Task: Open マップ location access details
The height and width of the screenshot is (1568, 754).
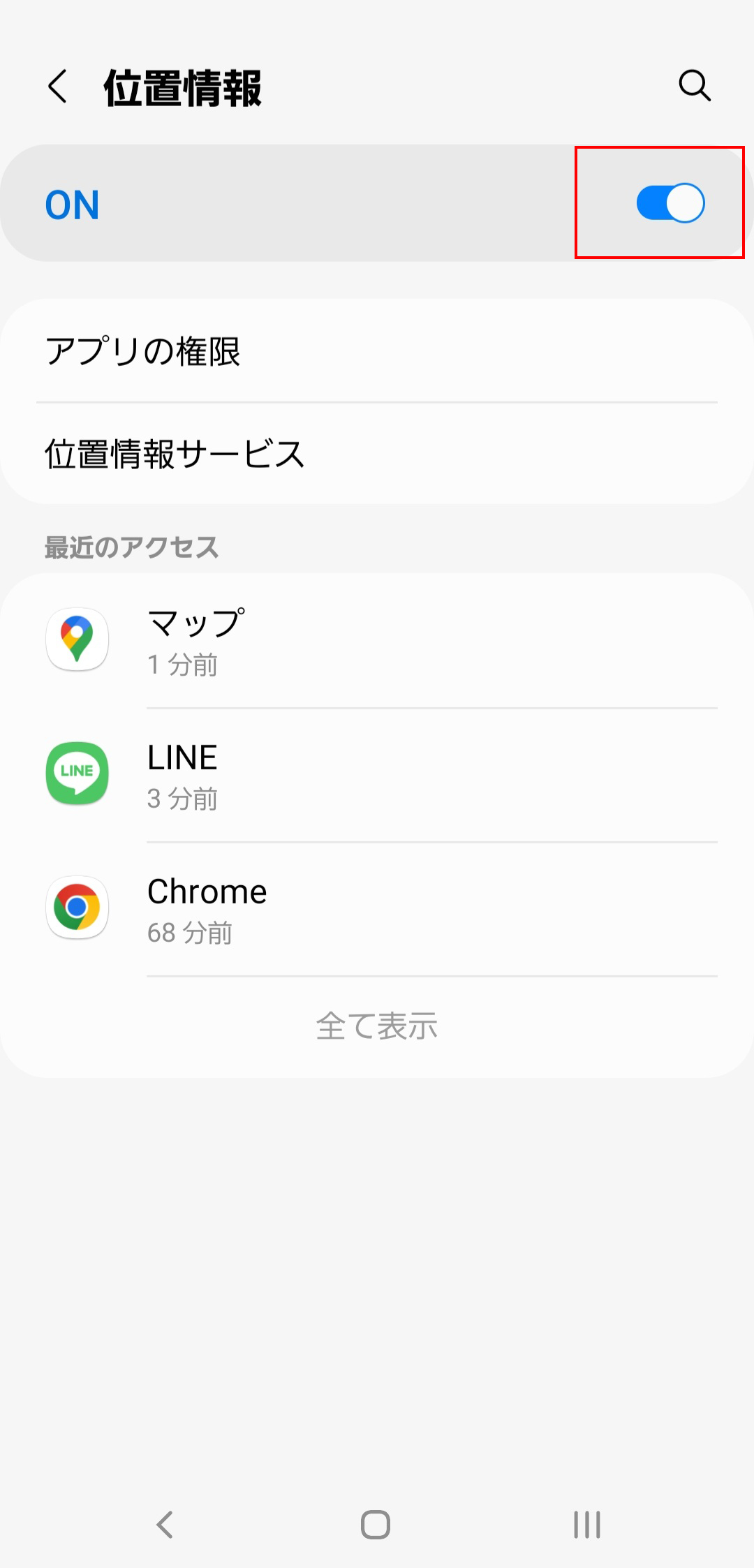Action: point(377,642)
